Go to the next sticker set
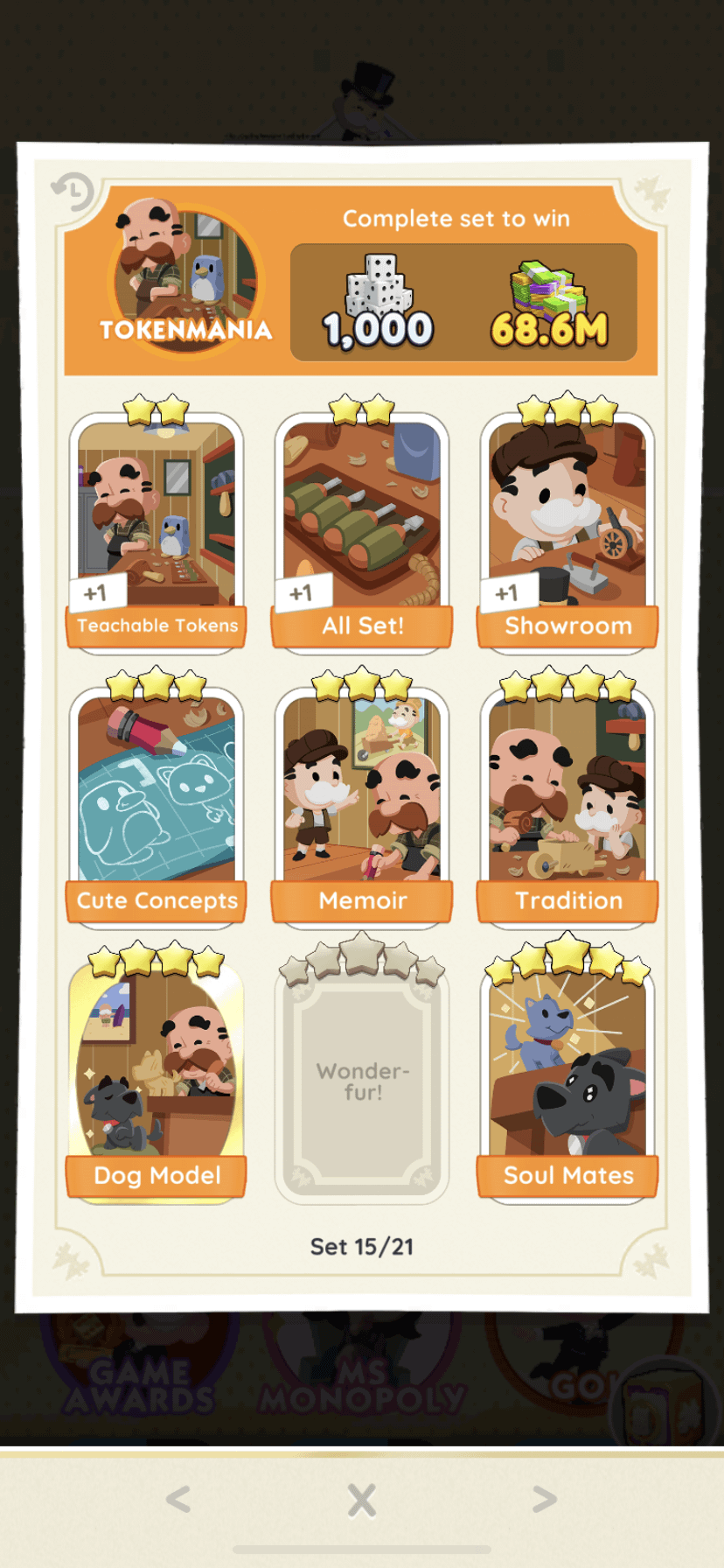Image resolution: width=724 pixels, height=1568 pixels. coord(544,1499)
